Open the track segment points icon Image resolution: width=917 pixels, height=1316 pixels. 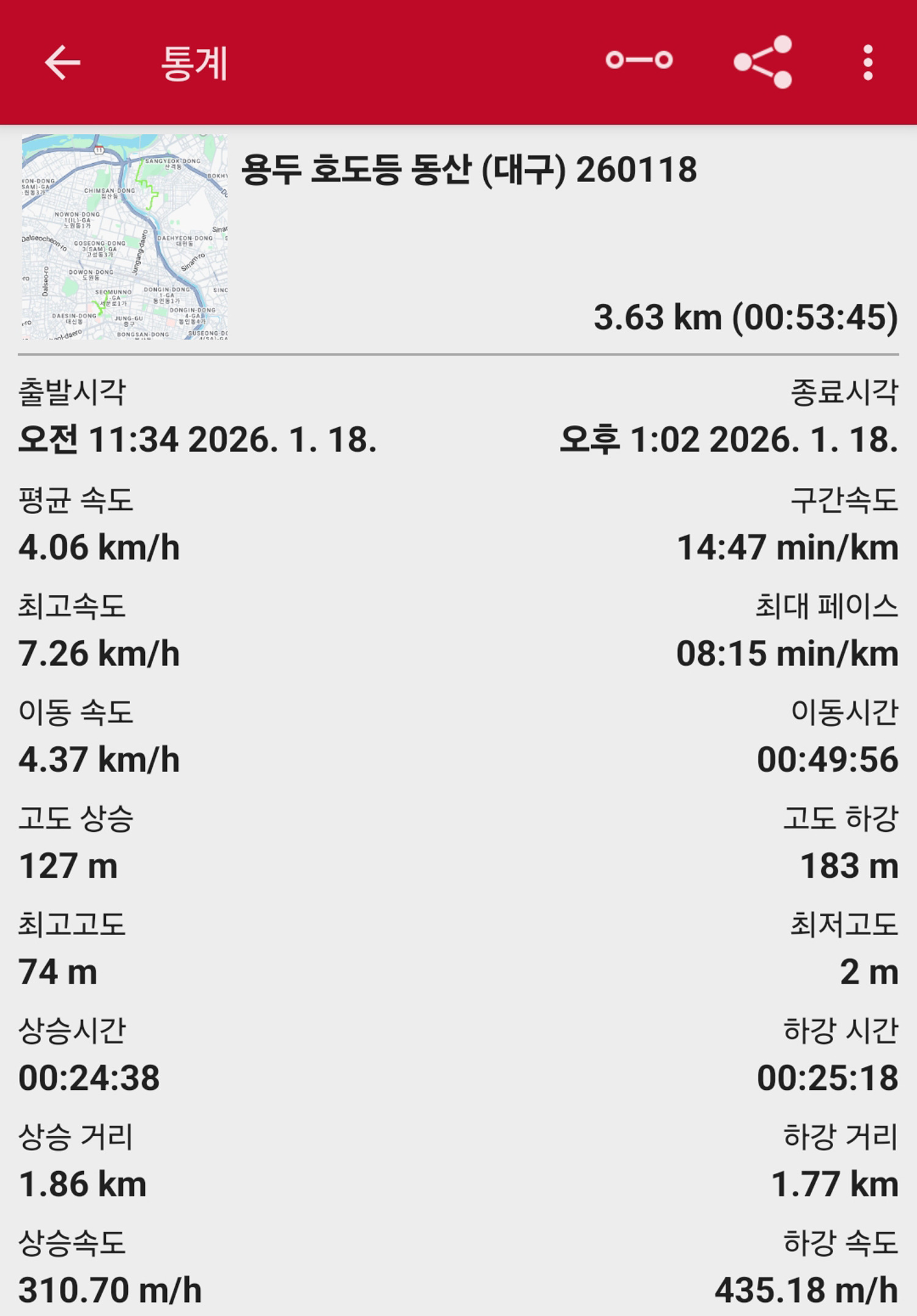click(639, 61)
